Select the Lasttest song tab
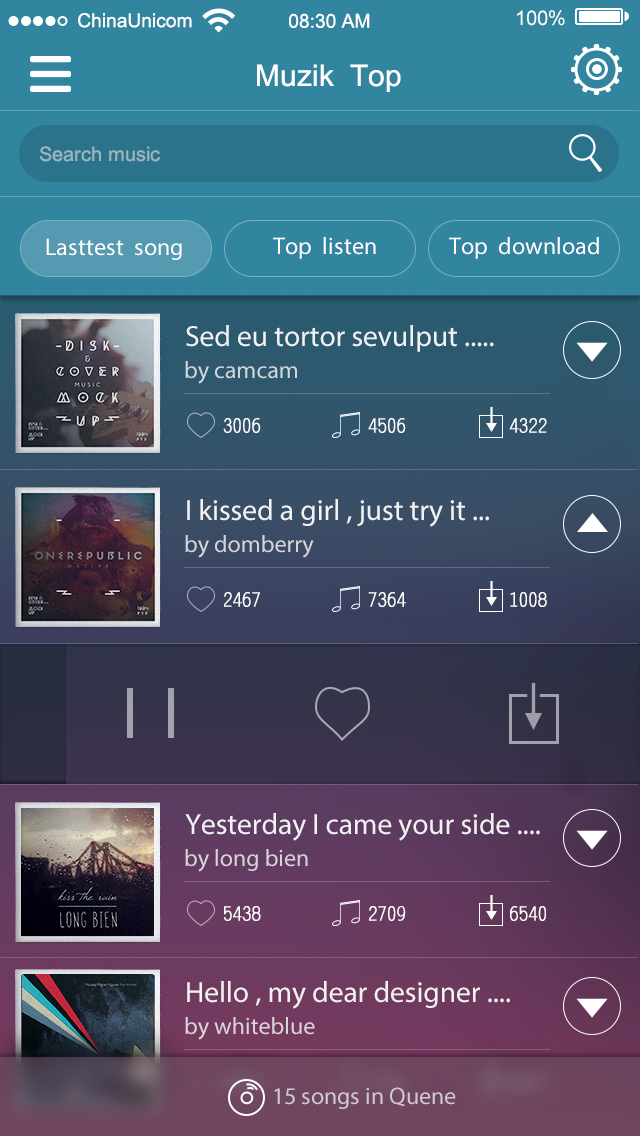 tap(115, 248)
